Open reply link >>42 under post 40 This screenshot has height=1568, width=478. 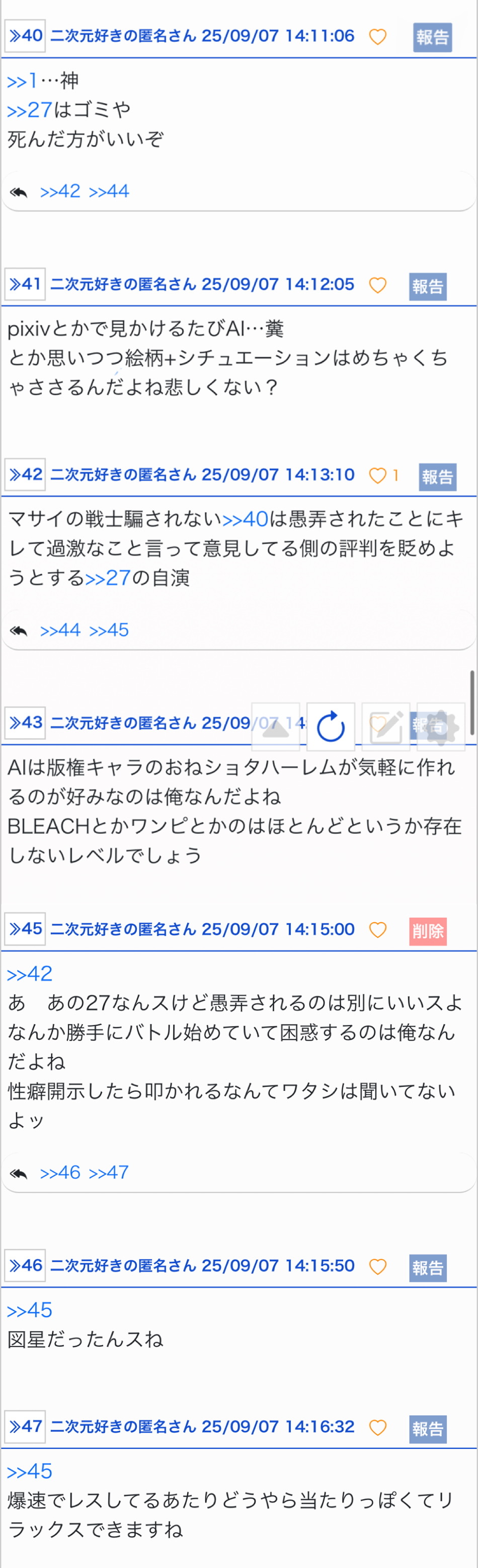(60, 192)
